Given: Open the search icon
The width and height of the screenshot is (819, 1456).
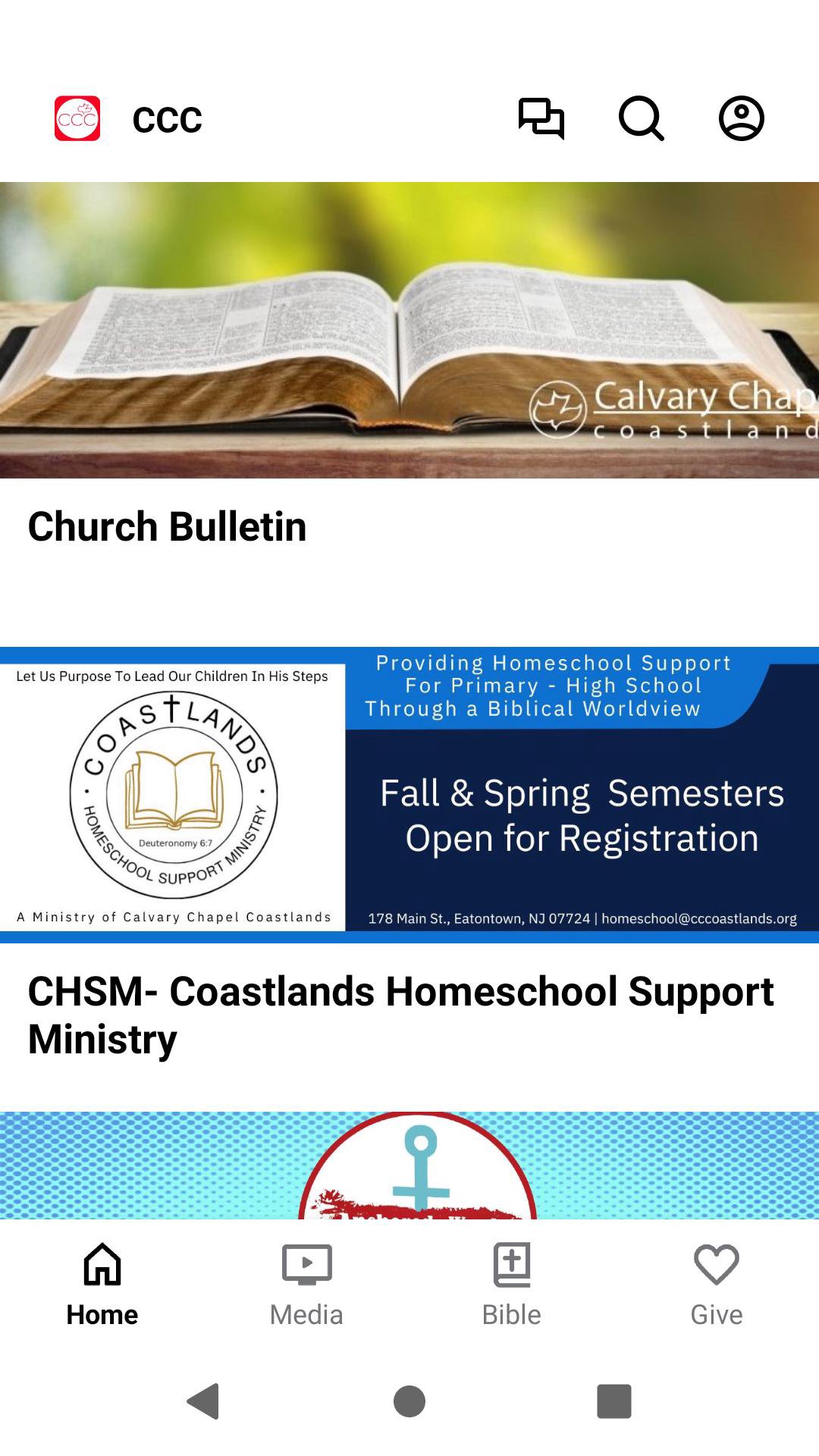Looking at the screenshot, I should tap(642, 118).
